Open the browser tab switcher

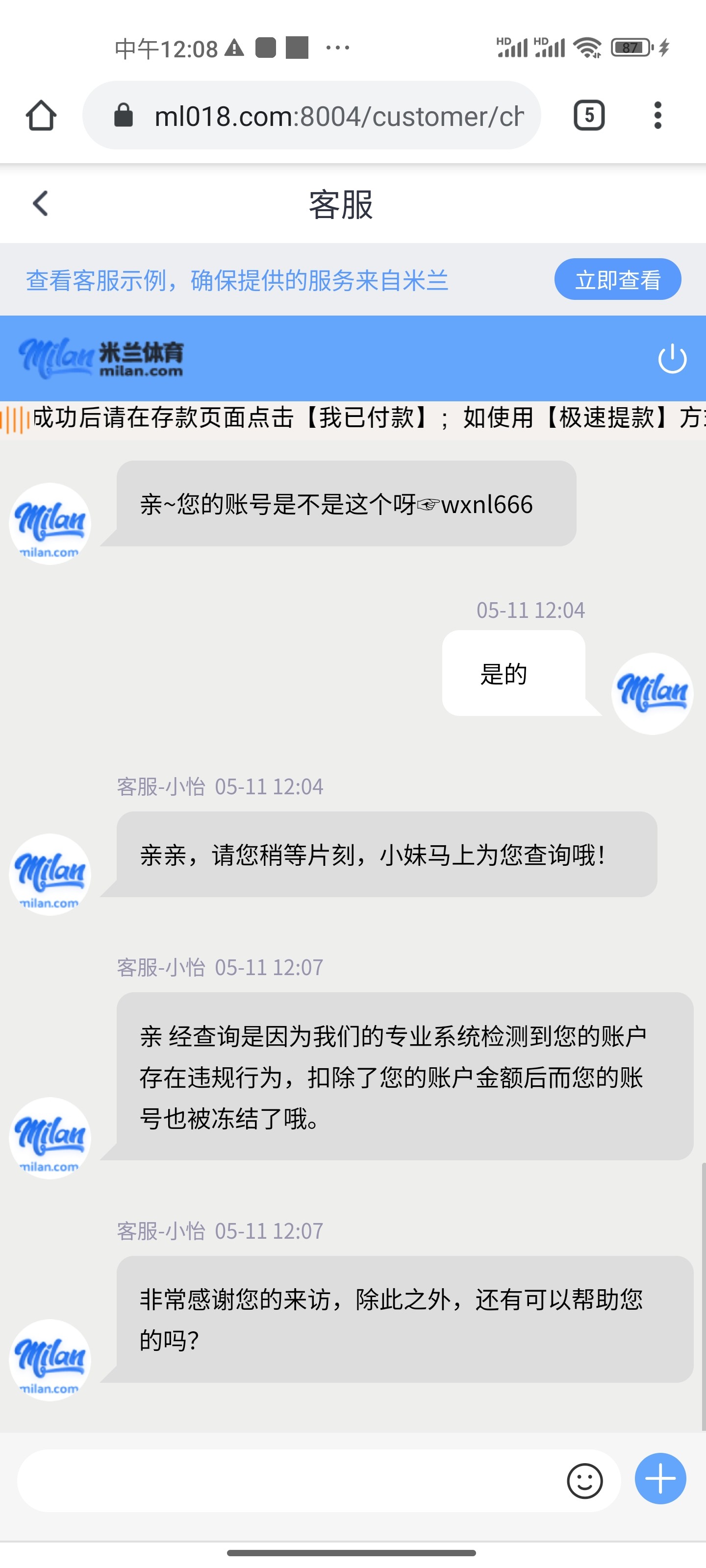pos(588,116)
